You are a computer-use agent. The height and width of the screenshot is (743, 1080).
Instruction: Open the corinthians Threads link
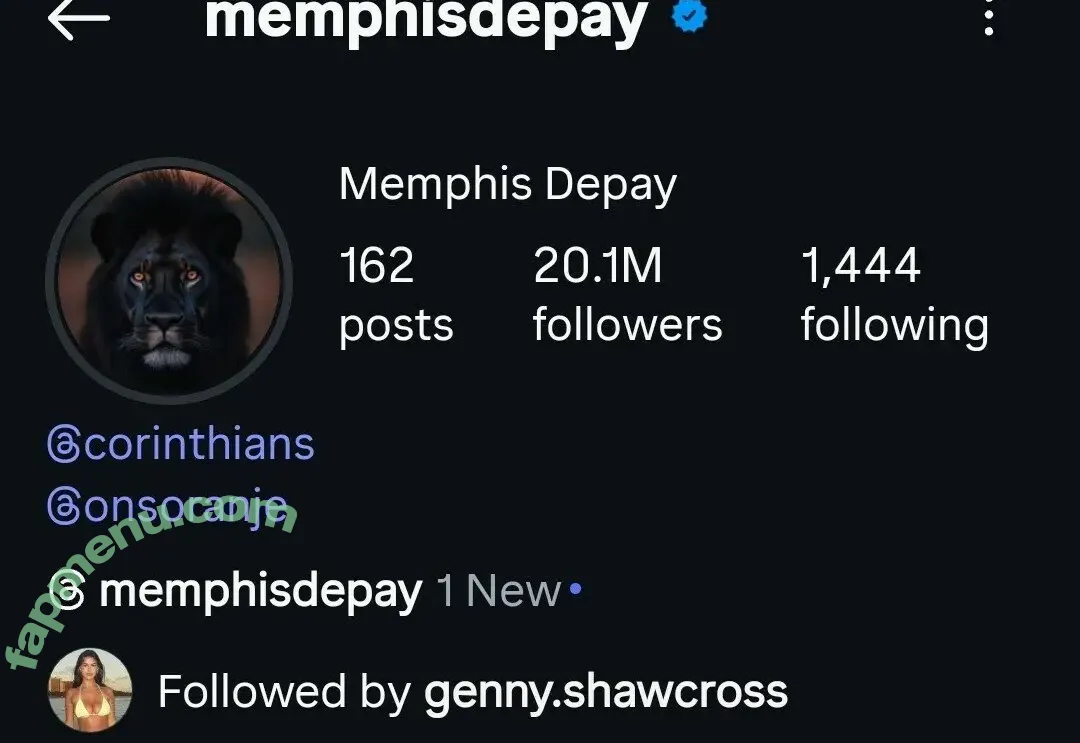[x=182, y=444]
